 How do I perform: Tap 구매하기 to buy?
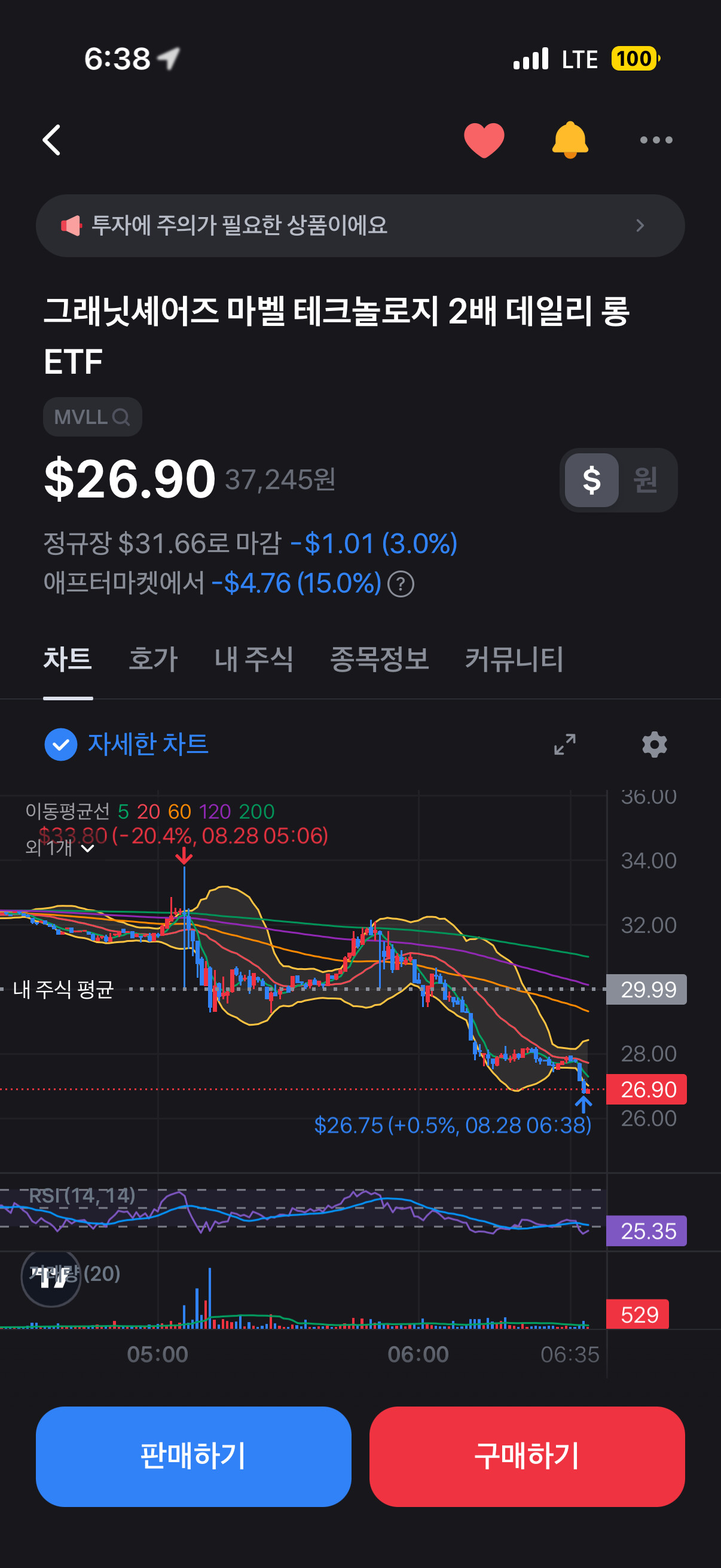tap(527, 1456)
